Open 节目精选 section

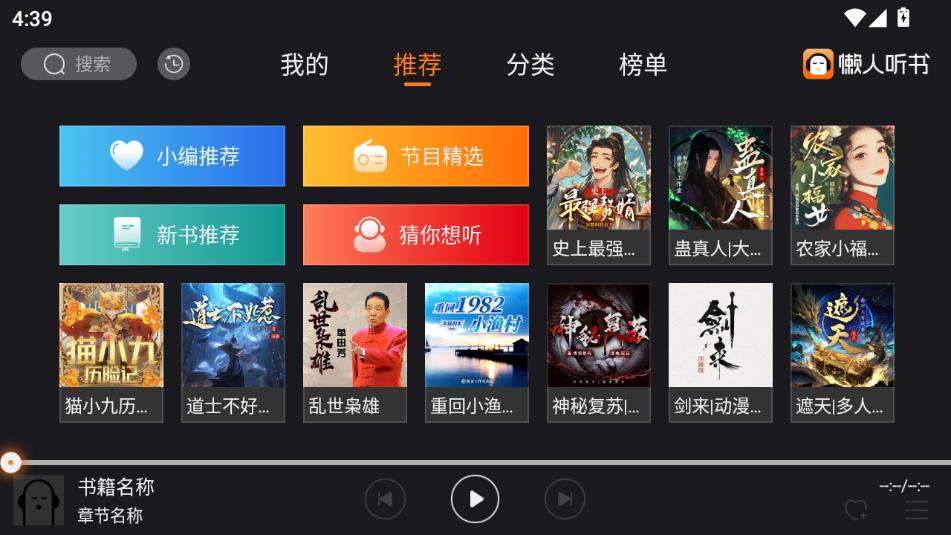(x=416, y=156)
